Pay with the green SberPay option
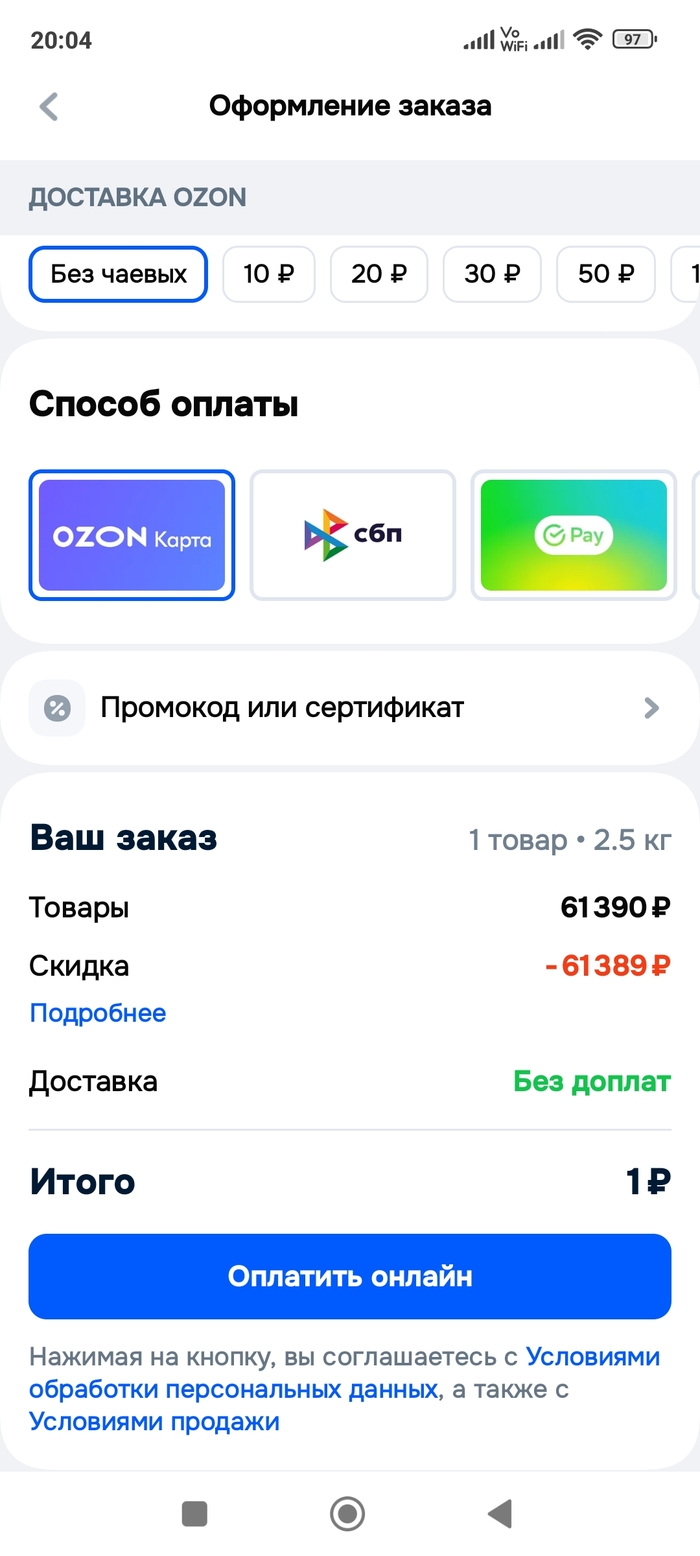The image size is (700, 1556). click(x=573, y=535)
